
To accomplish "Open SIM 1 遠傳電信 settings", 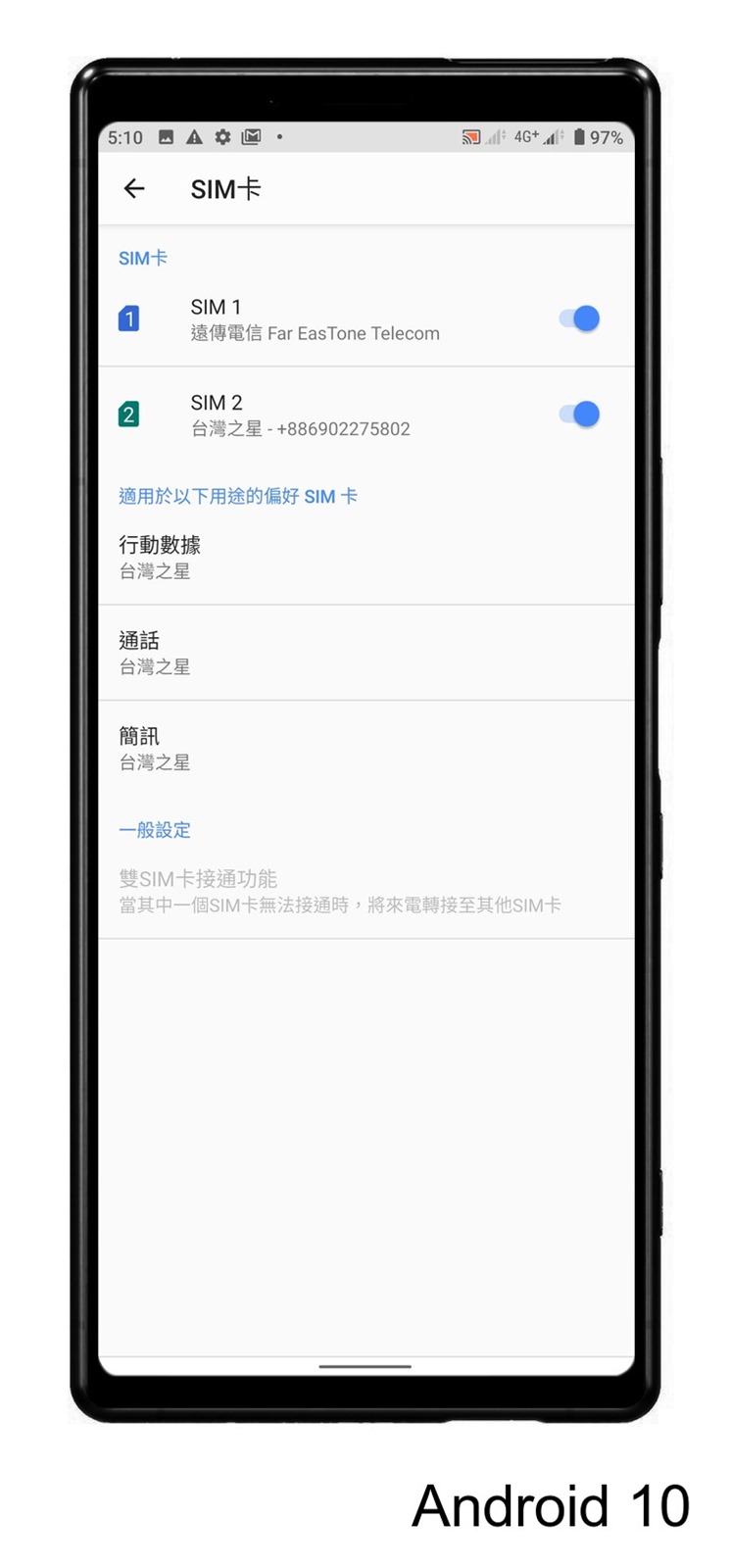I will [x=314, y=319].
